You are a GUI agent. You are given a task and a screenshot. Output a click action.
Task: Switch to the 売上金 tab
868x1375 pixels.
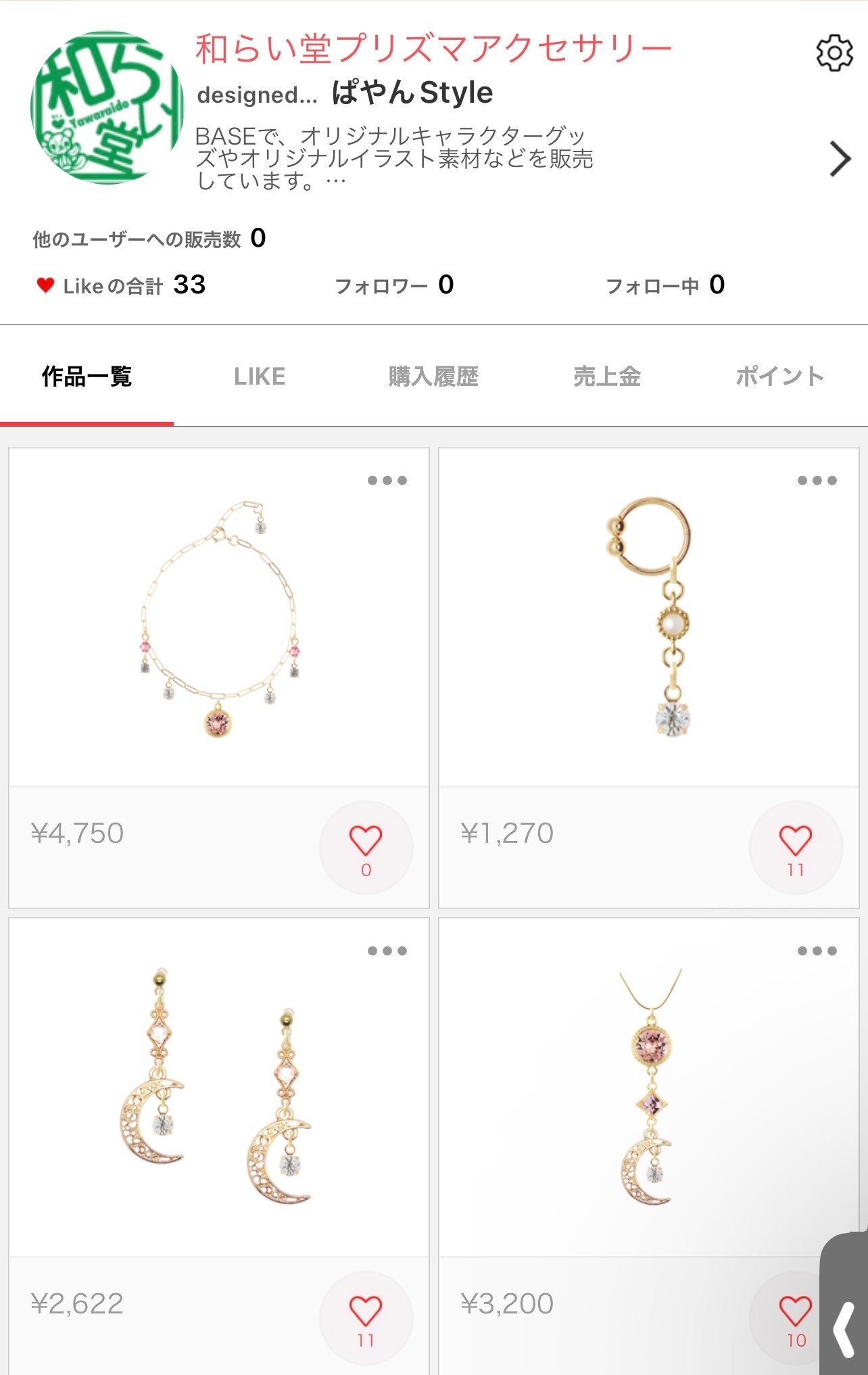pyautogui.click(x=607, y=377)
